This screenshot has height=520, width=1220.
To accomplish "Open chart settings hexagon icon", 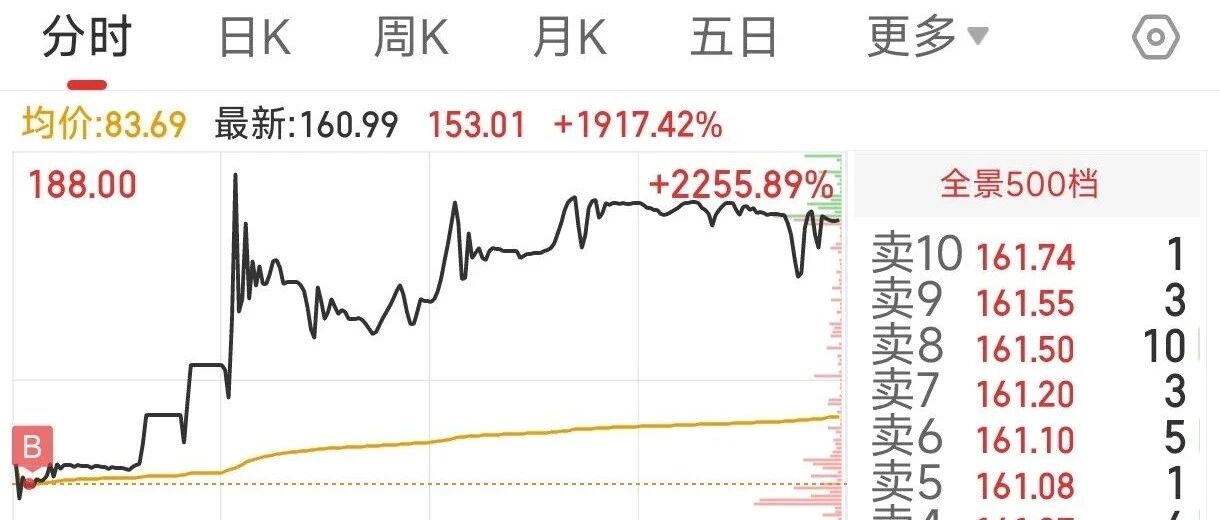I will click(x=1155, y=39).
